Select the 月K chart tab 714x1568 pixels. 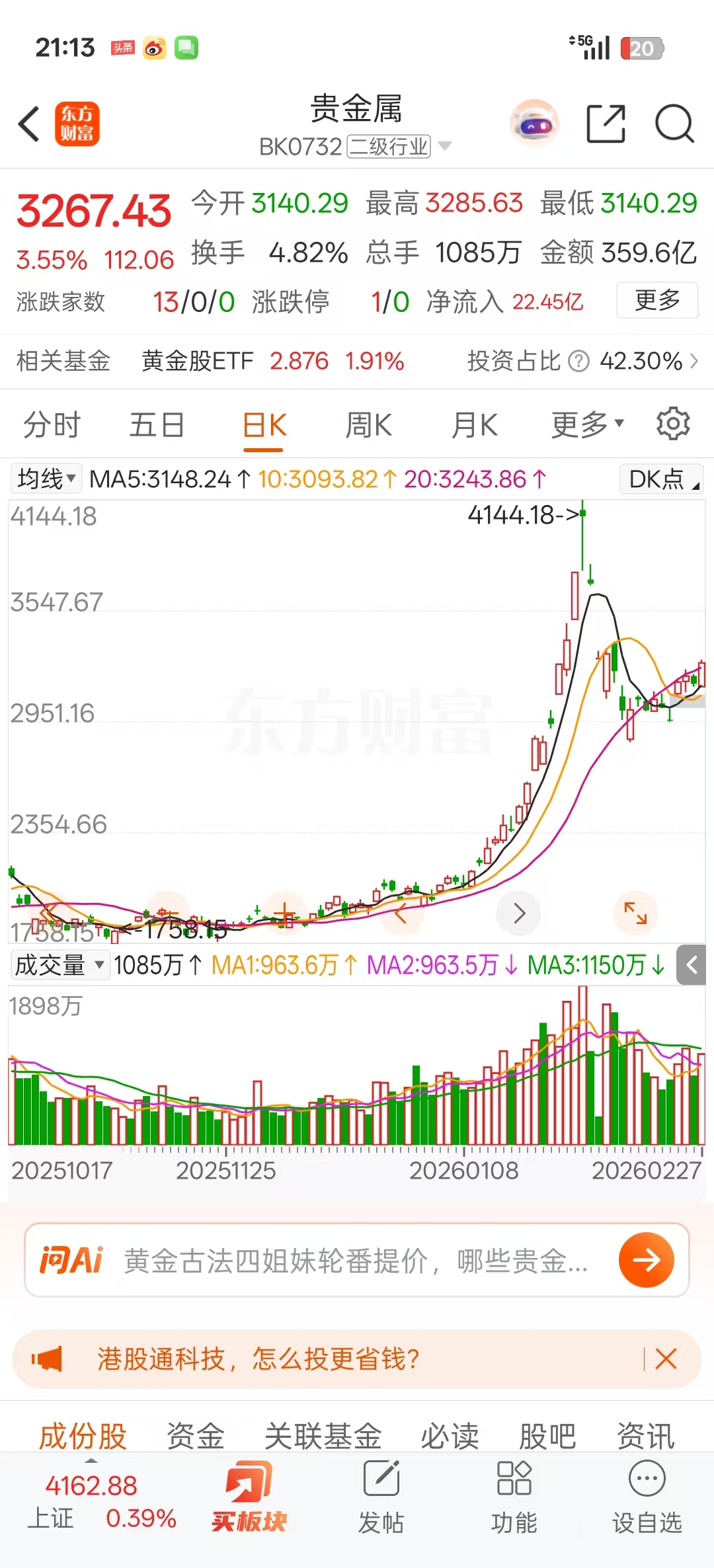click(x=474, y=424)
